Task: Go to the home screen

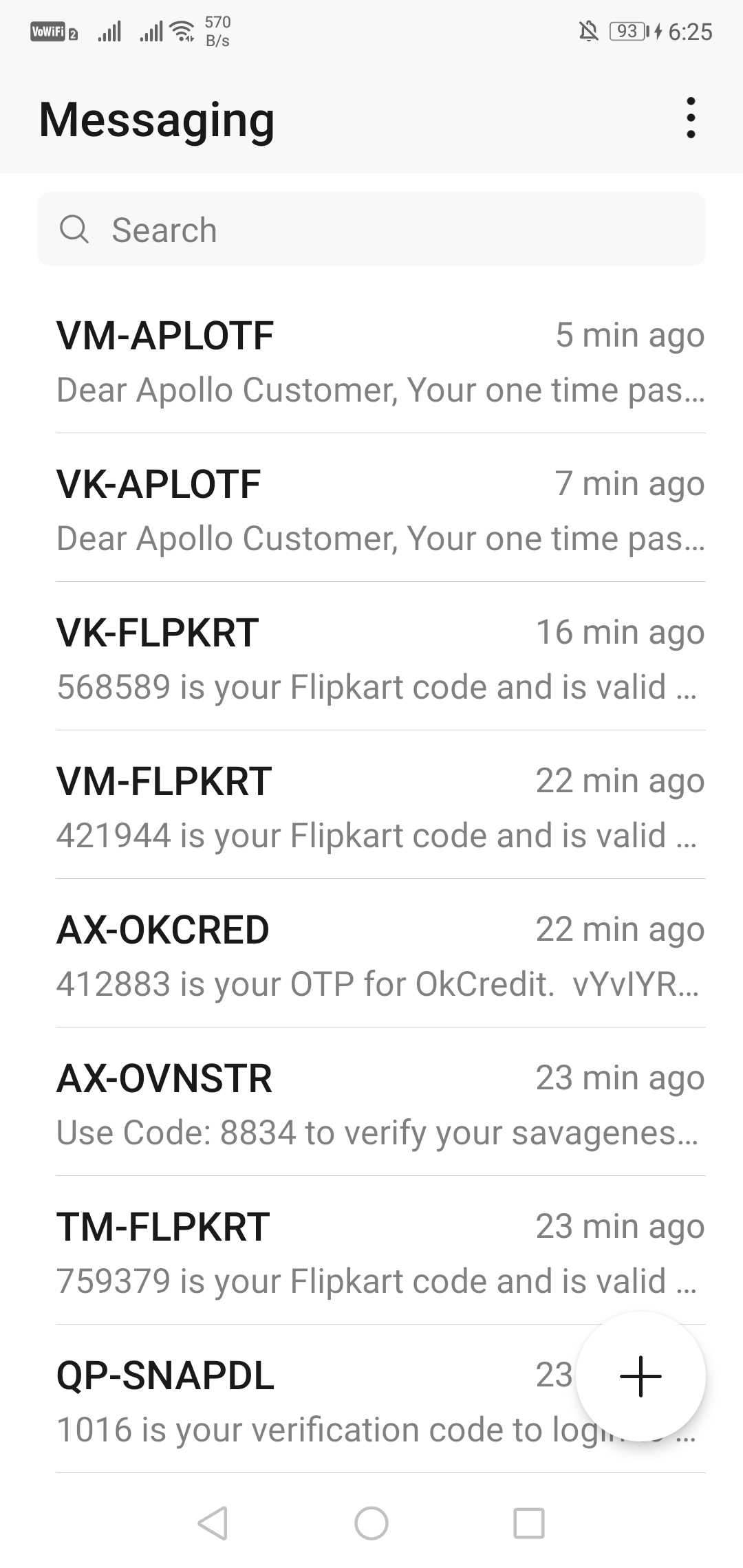Action: [371, 1523]
